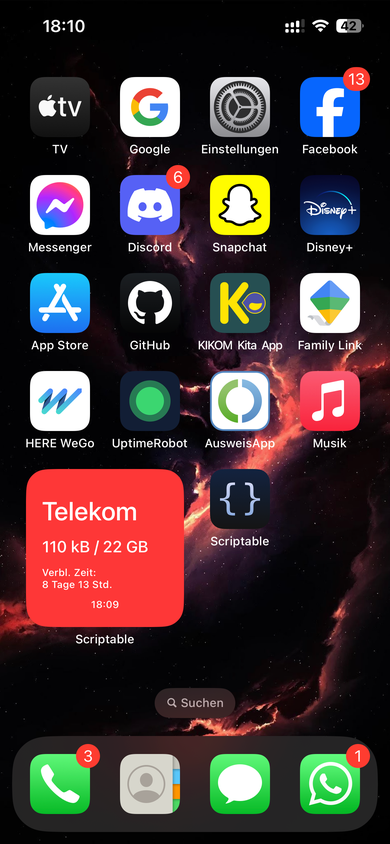This screenshot has height=844, width=390.
Task: Launch GitHub
Action: pos(150,303)
